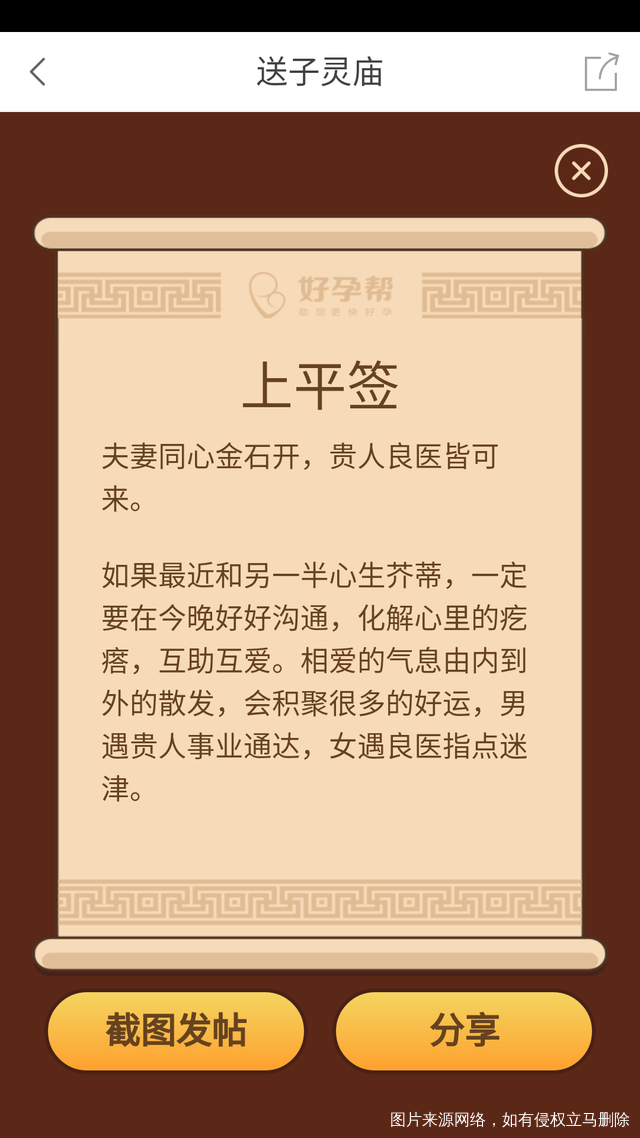Close the 上平签 fortune scroll
The image size is (640, 1138).
(x=581, y=171)
